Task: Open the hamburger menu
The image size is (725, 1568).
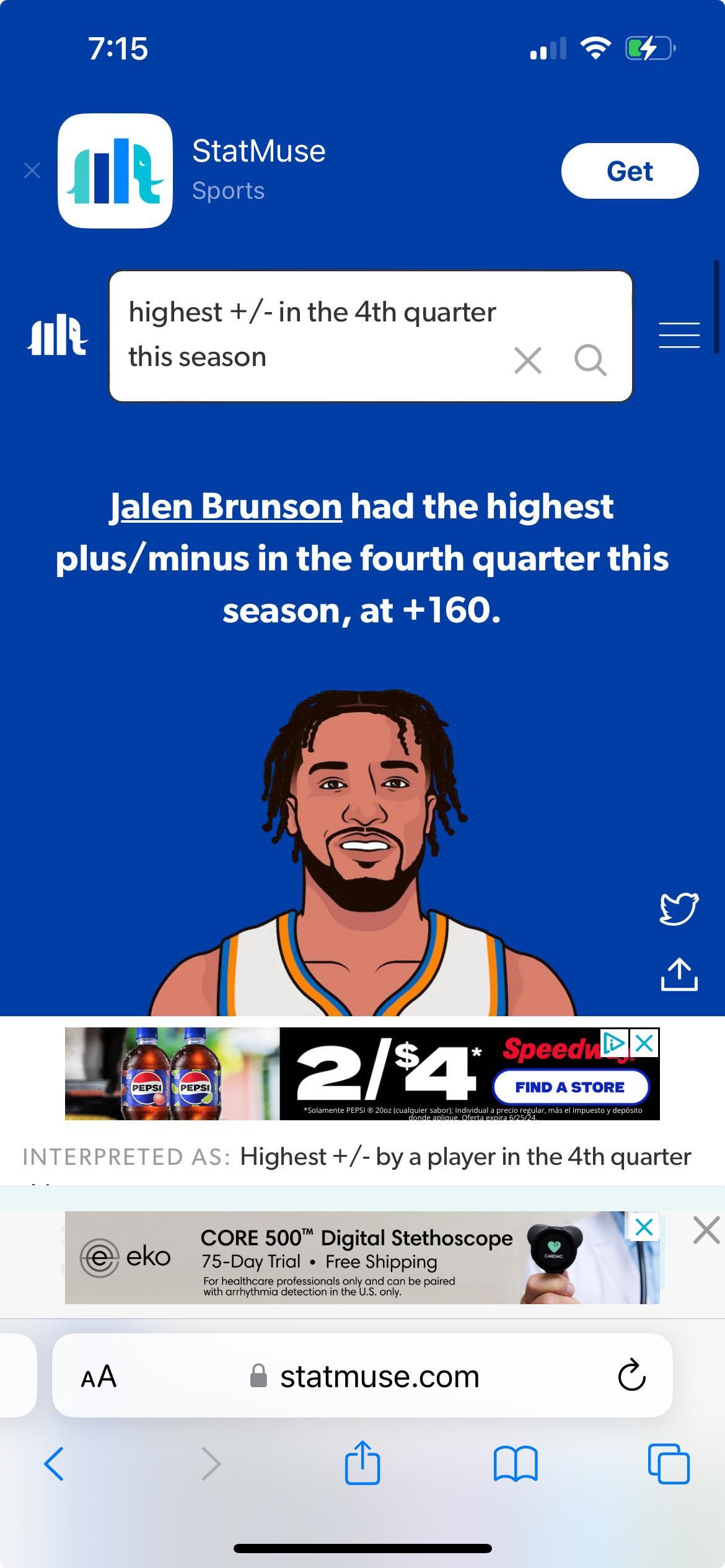Action: click(x=679, y=335)
